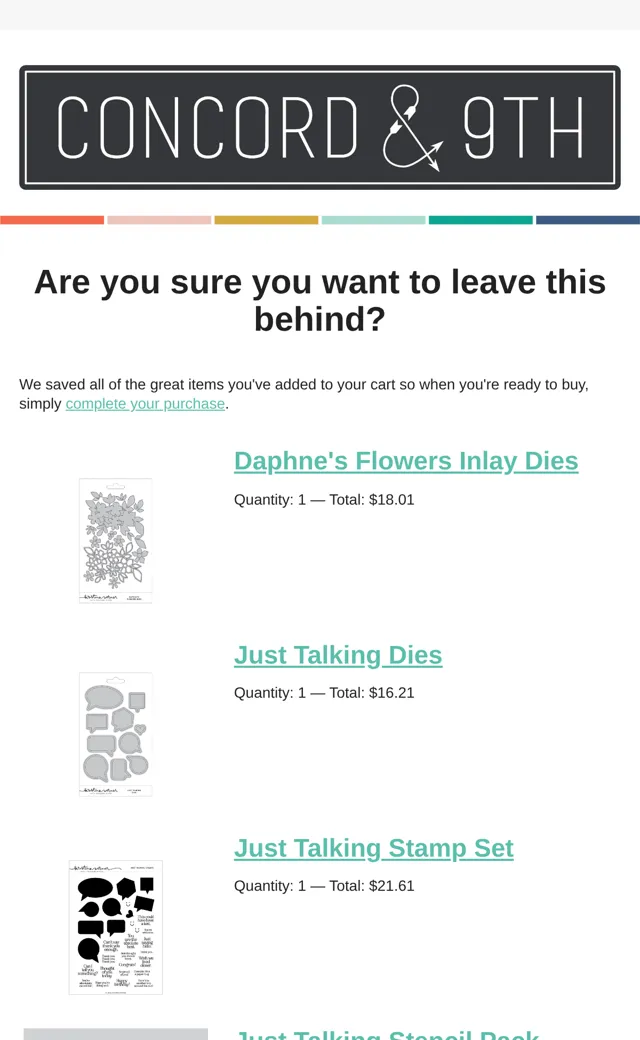Tap the Just Talking Dies product image
The image size is (640, 1040).
(115, 734)
